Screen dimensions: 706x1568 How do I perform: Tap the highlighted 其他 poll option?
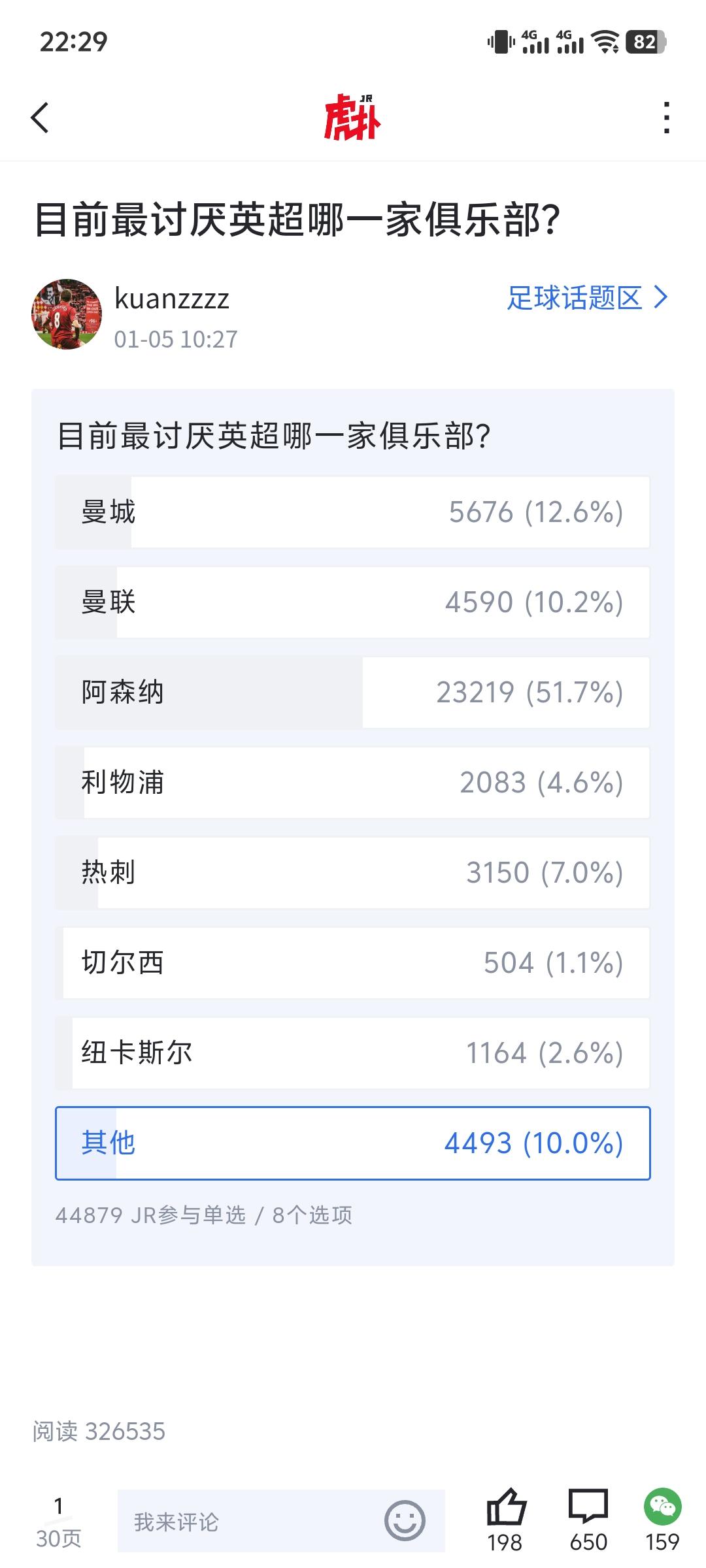pyautogui.click(x=353, y=1143)
